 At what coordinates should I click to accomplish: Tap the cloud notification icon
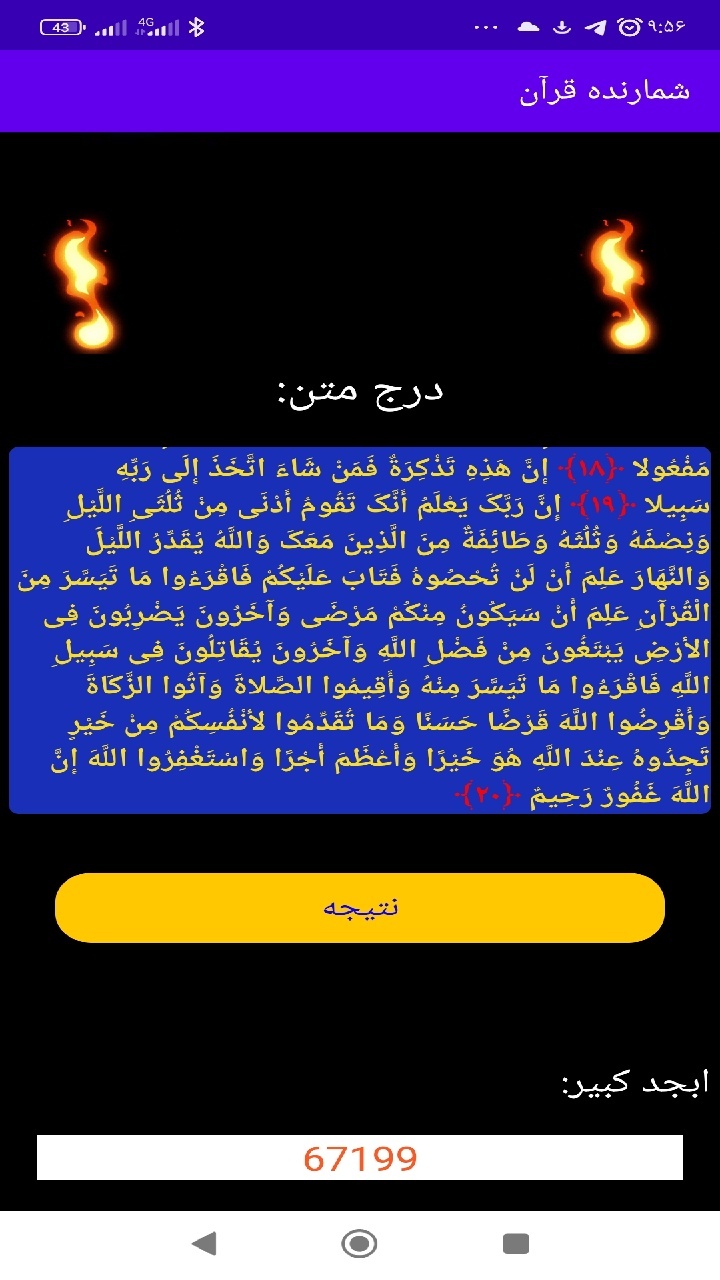tap(528, 27)
